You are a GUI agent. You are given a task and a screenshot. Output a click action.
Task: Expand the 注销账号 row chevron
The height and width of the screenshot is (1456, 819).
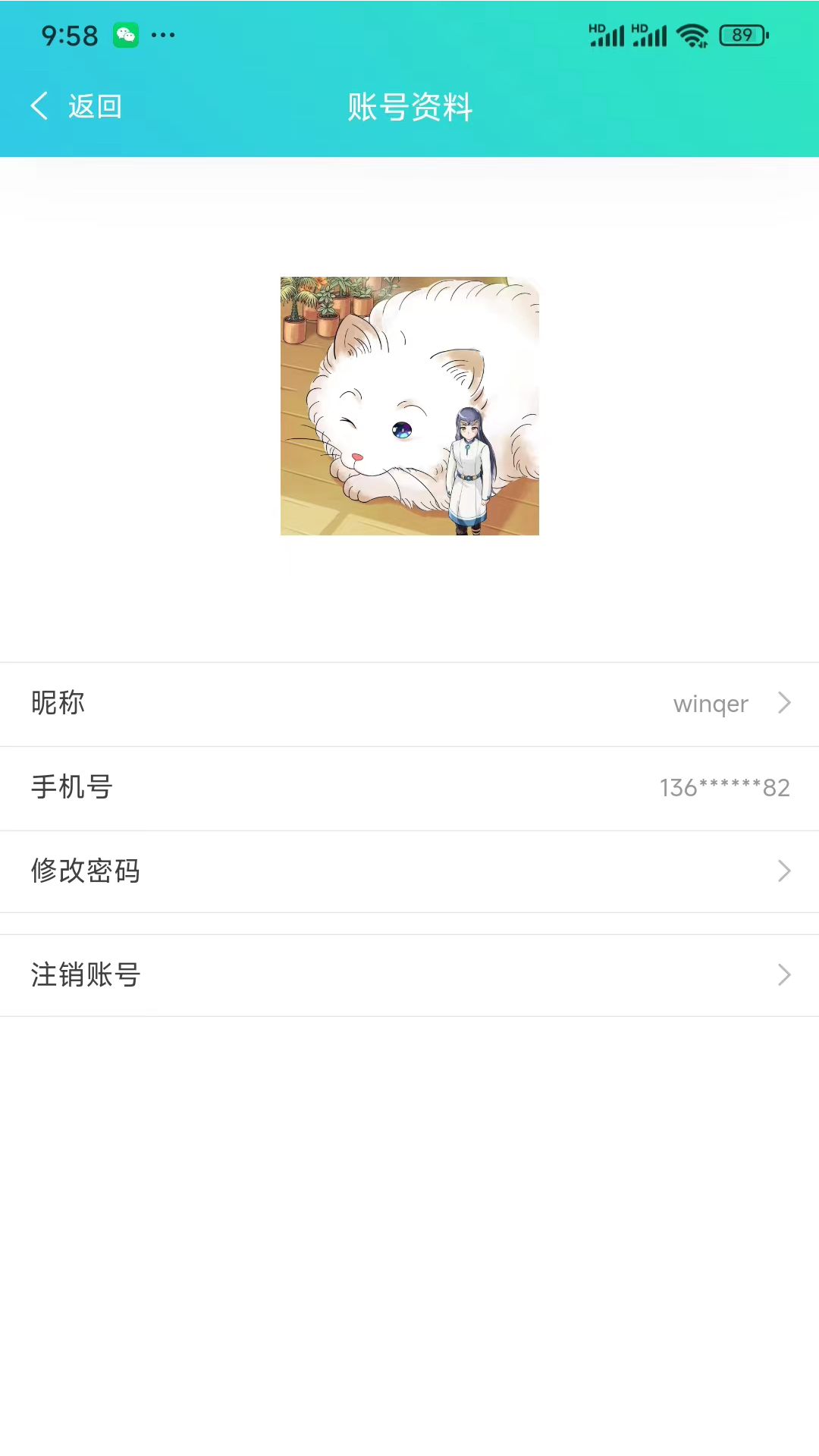click(784, 974)
